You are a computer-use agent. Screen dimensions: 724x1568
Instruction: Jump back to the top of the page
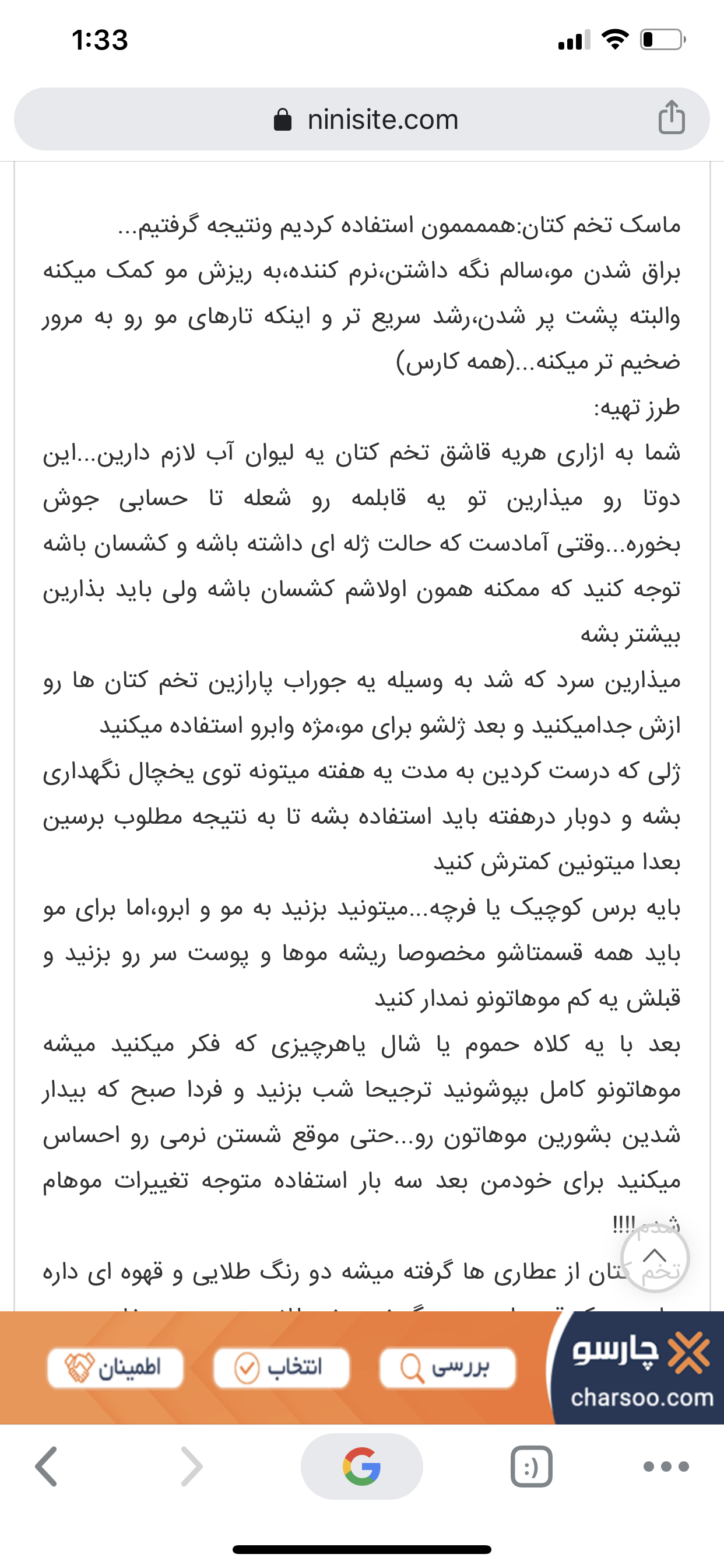(x=655, y=1257)
